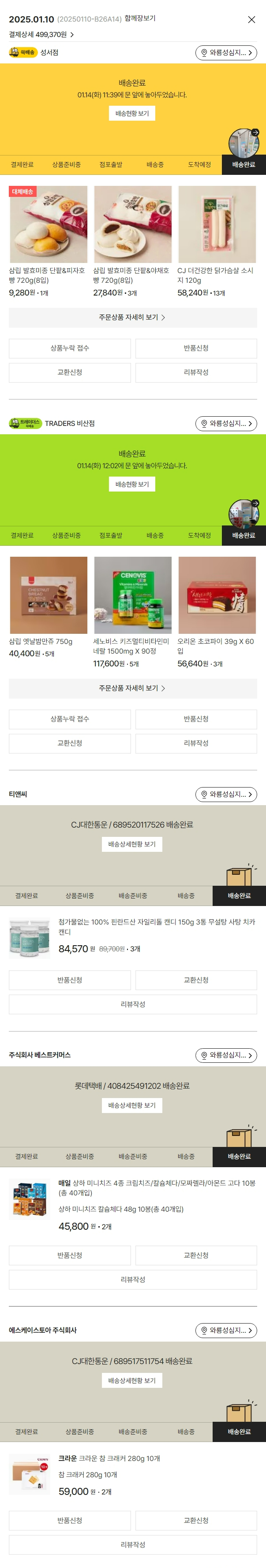Request 교환신청 for 성서점 order
Image resolution: width=266 pixels, height=1568 pixels.
70,373
